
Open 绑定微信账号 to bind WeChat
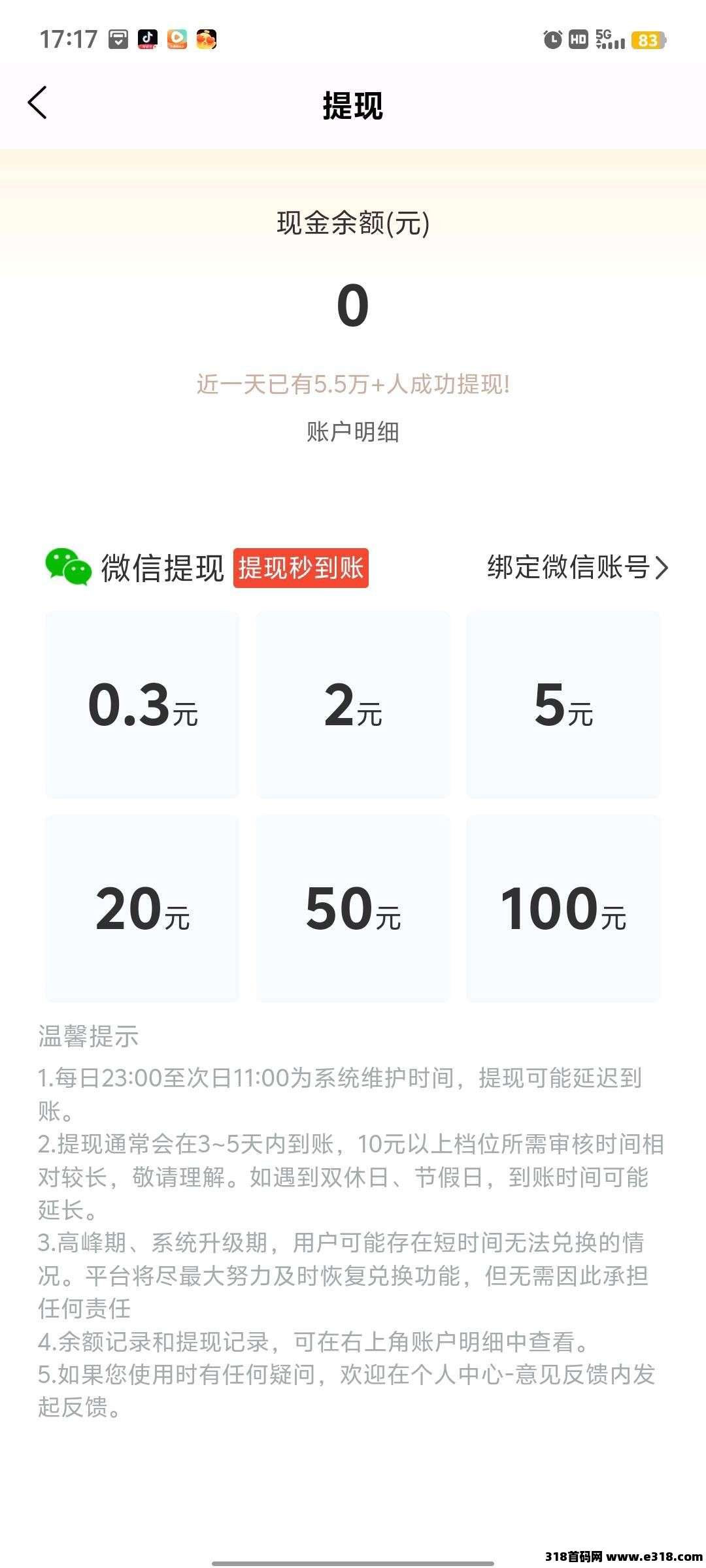point(577,567)
